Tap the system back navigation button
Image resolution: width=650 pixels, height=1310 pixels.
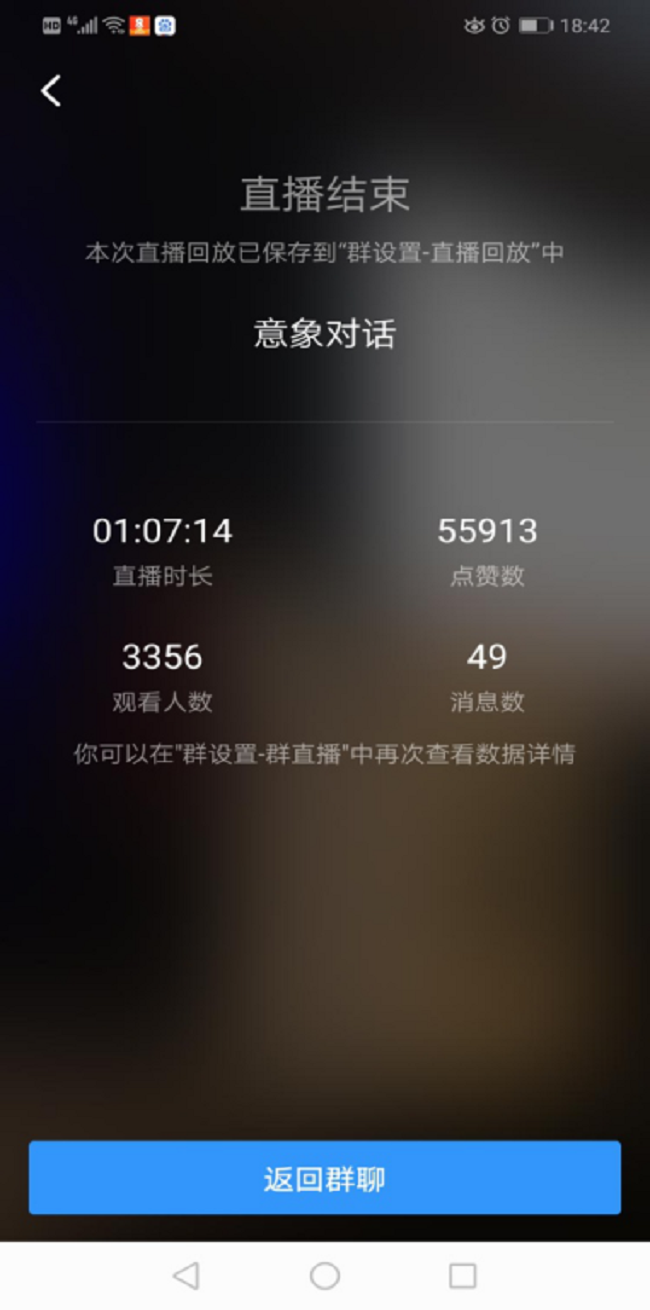[186, 1275]
